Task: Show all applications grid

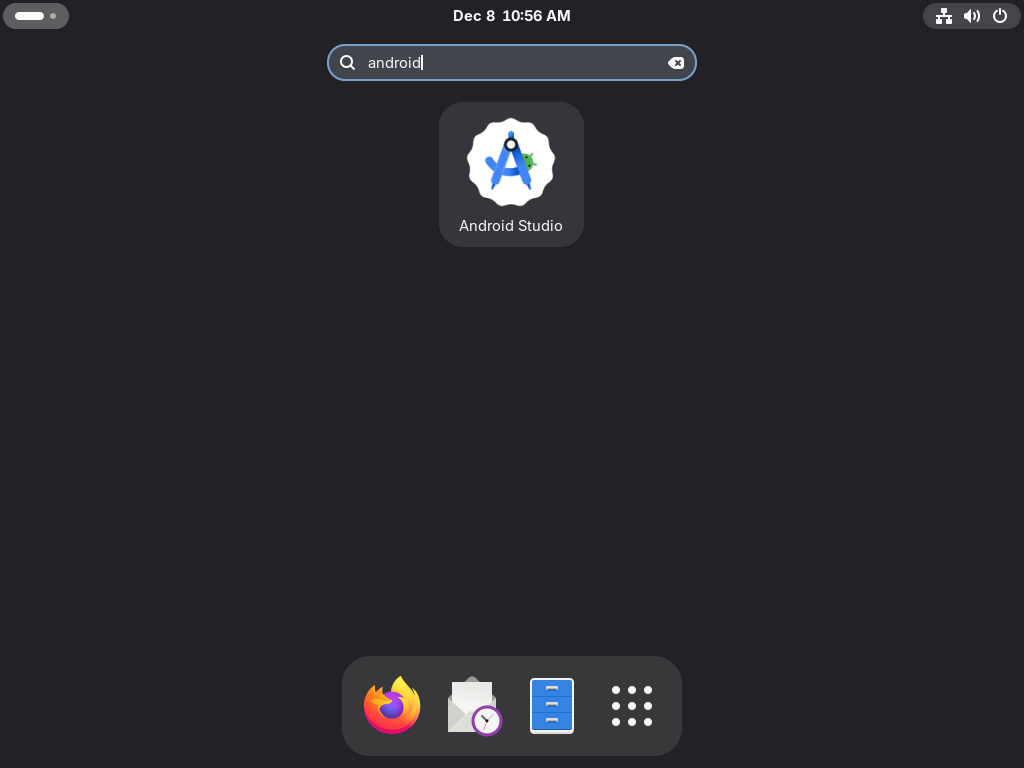Action: pyautogui.click(x=632, y=706)
